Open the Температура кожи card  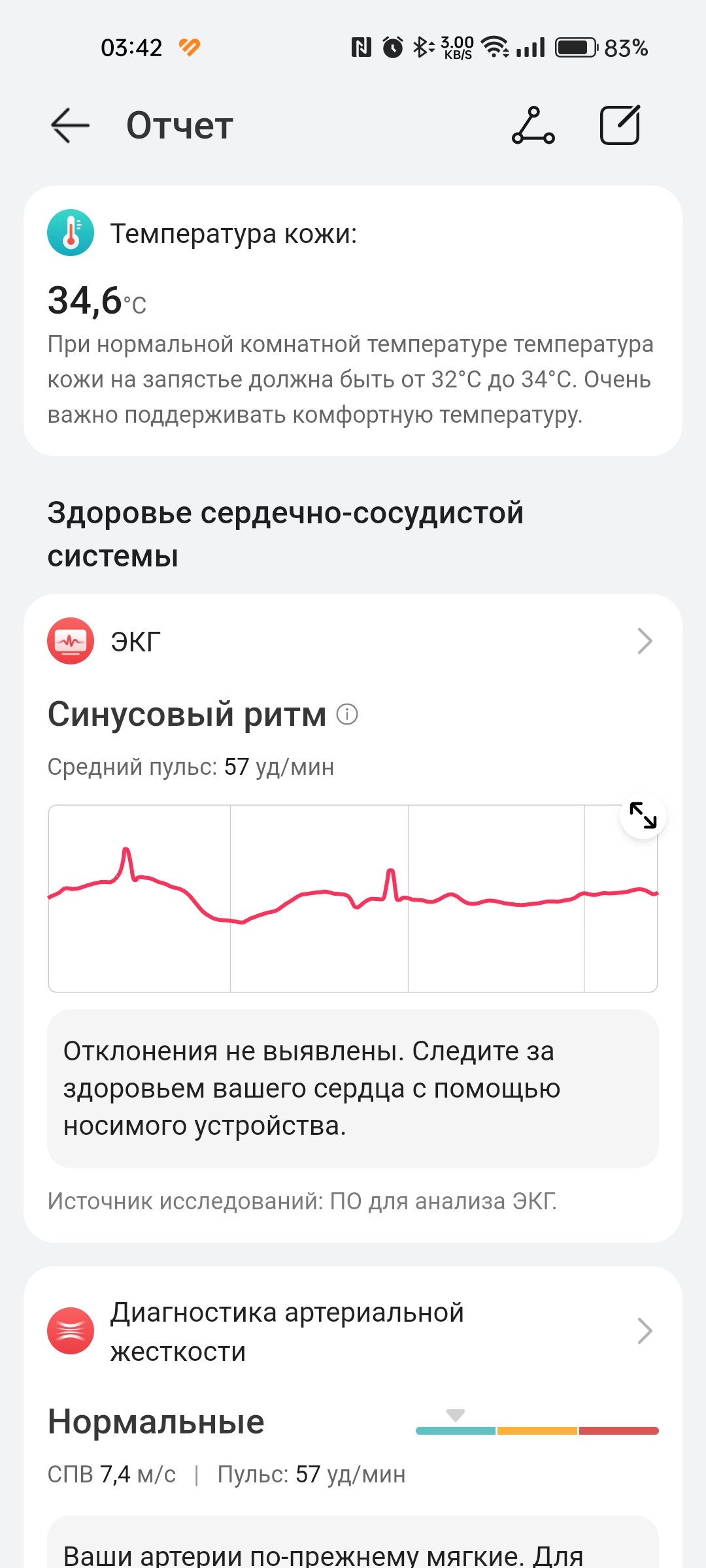pyautogui.click(x=353, y=321)
